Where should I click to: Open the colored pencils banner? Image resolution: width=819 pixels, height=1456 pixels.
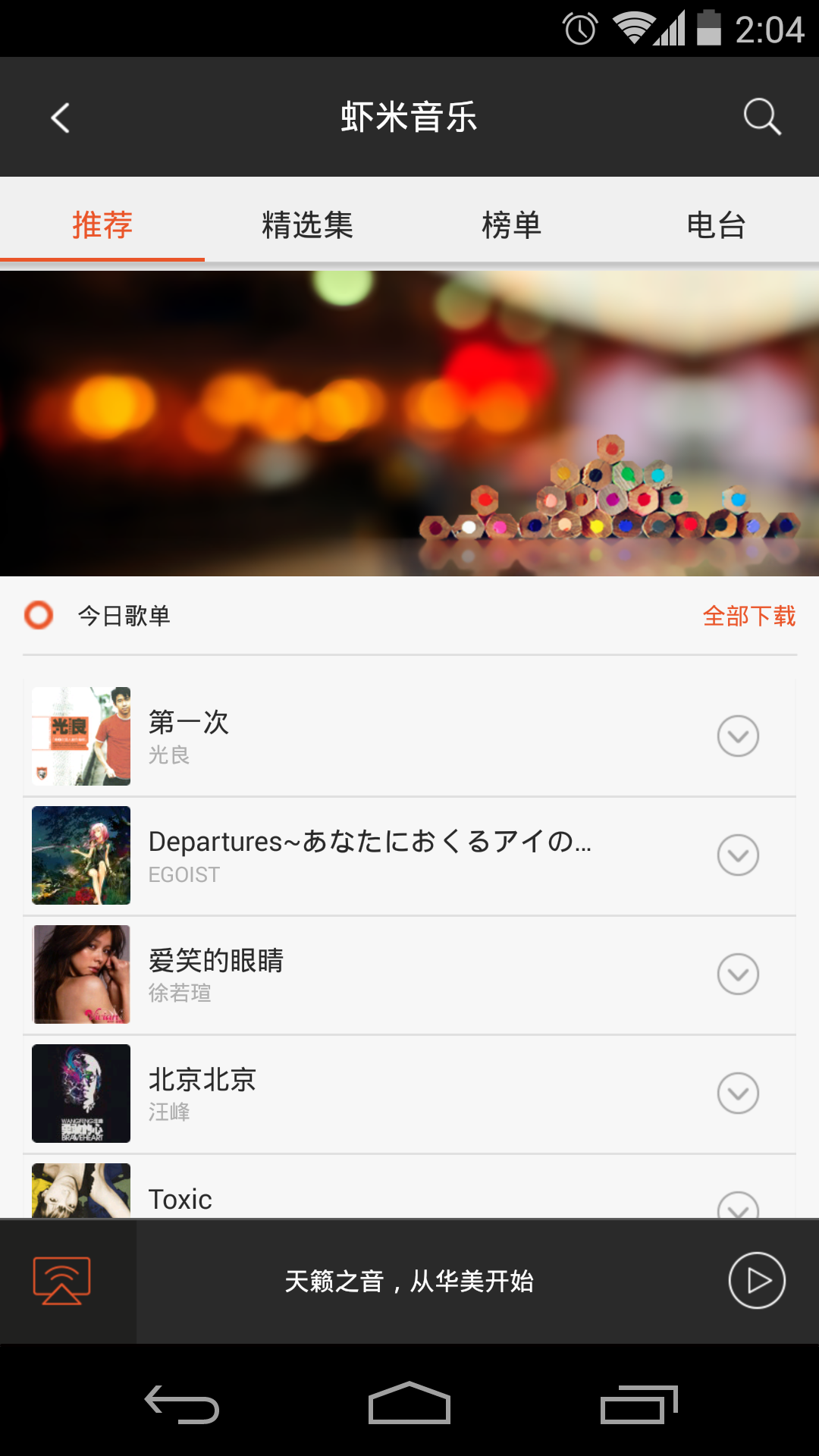click(409, 423)
